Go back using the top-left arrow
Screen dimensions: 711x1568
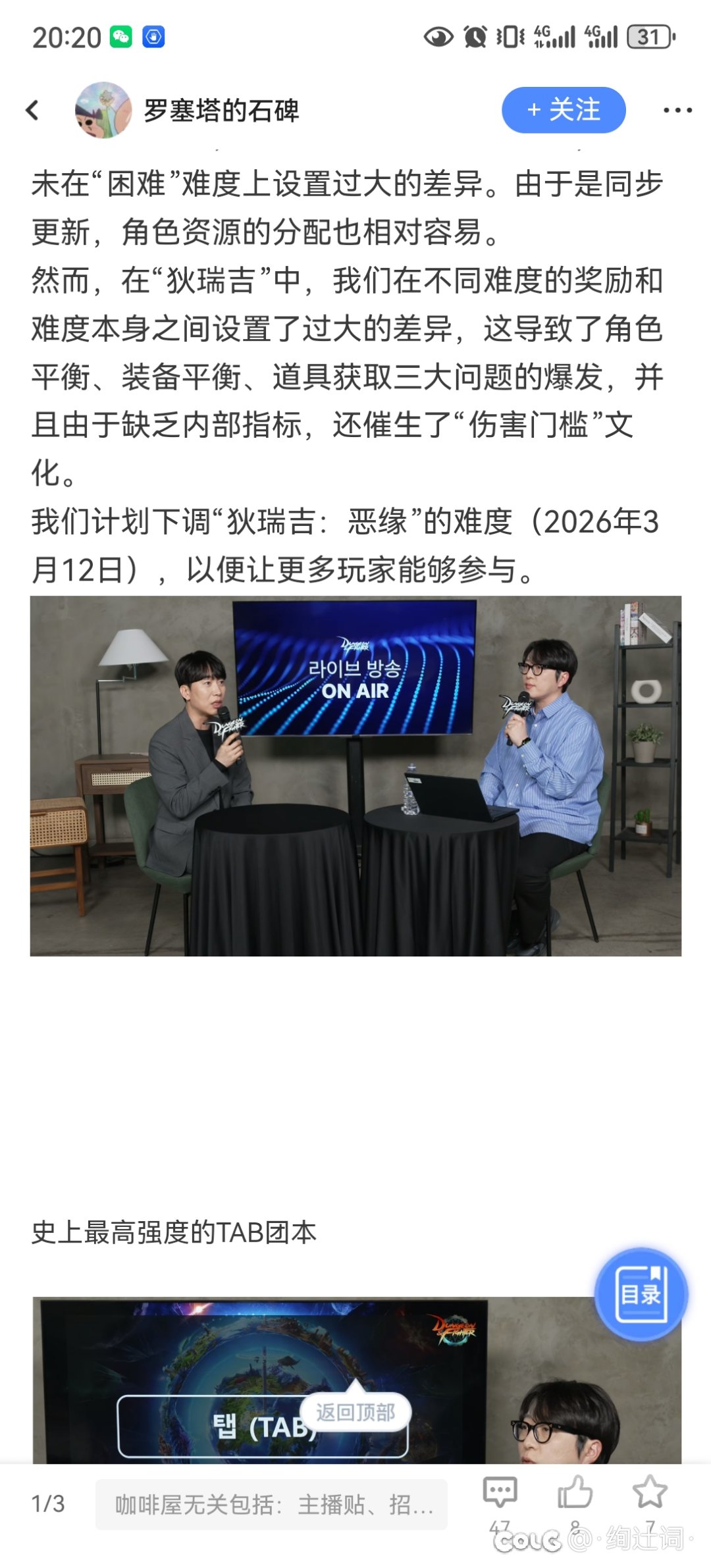coord(32,110)
